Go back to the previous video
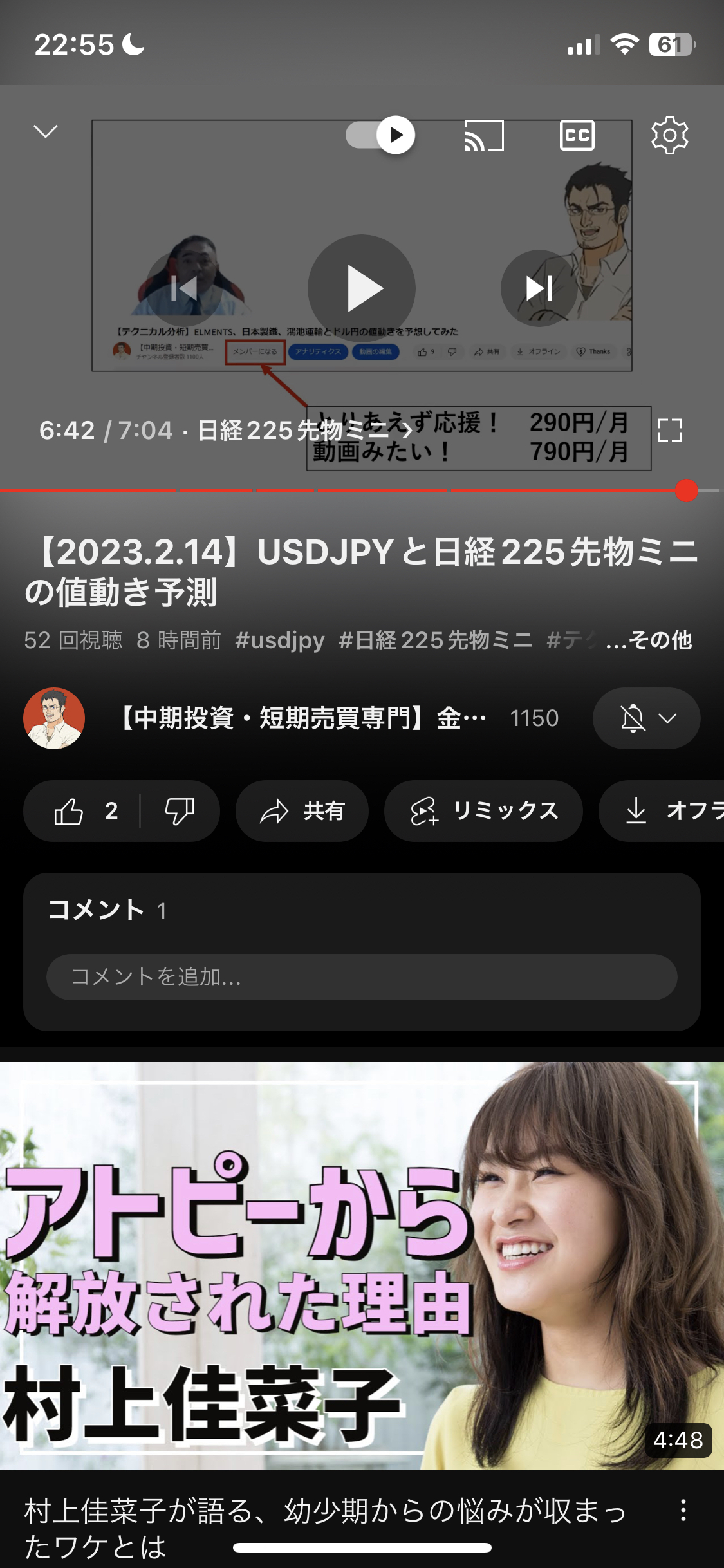The height and width of the screenshot is (1568, 724). tap(184, 288)
